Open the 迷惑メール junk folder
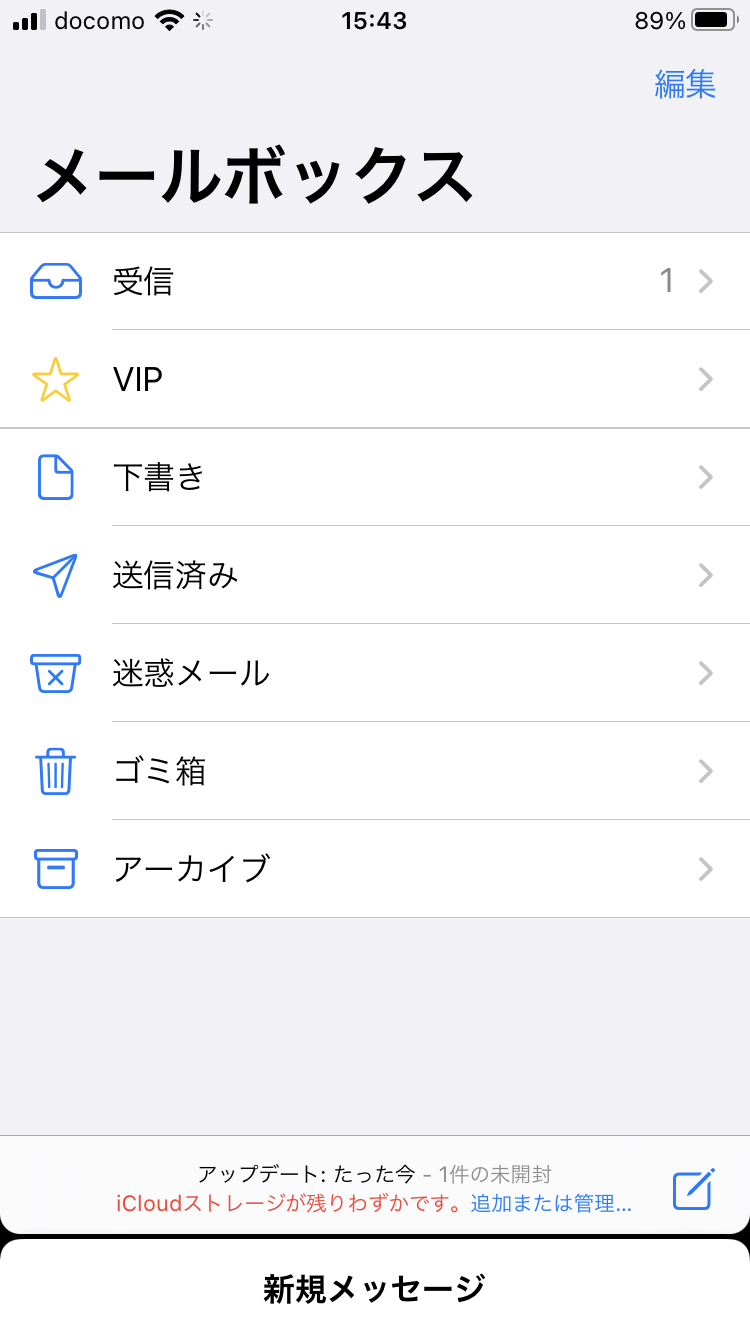 click(375, 673)
